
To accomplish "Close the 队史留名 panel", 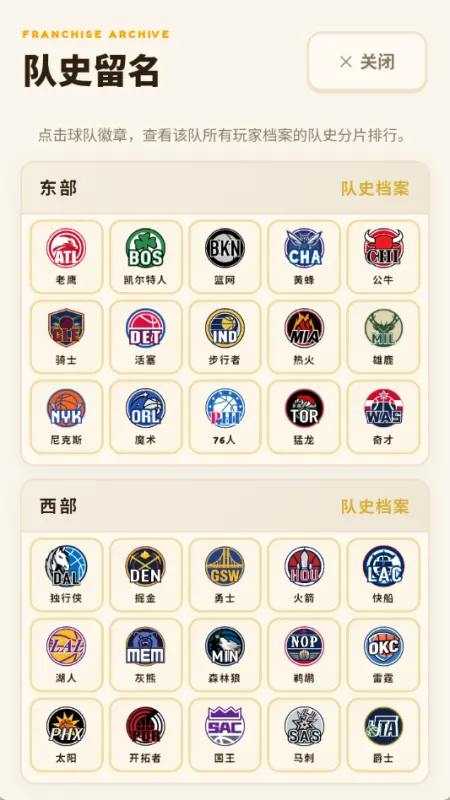I will 367,62.
